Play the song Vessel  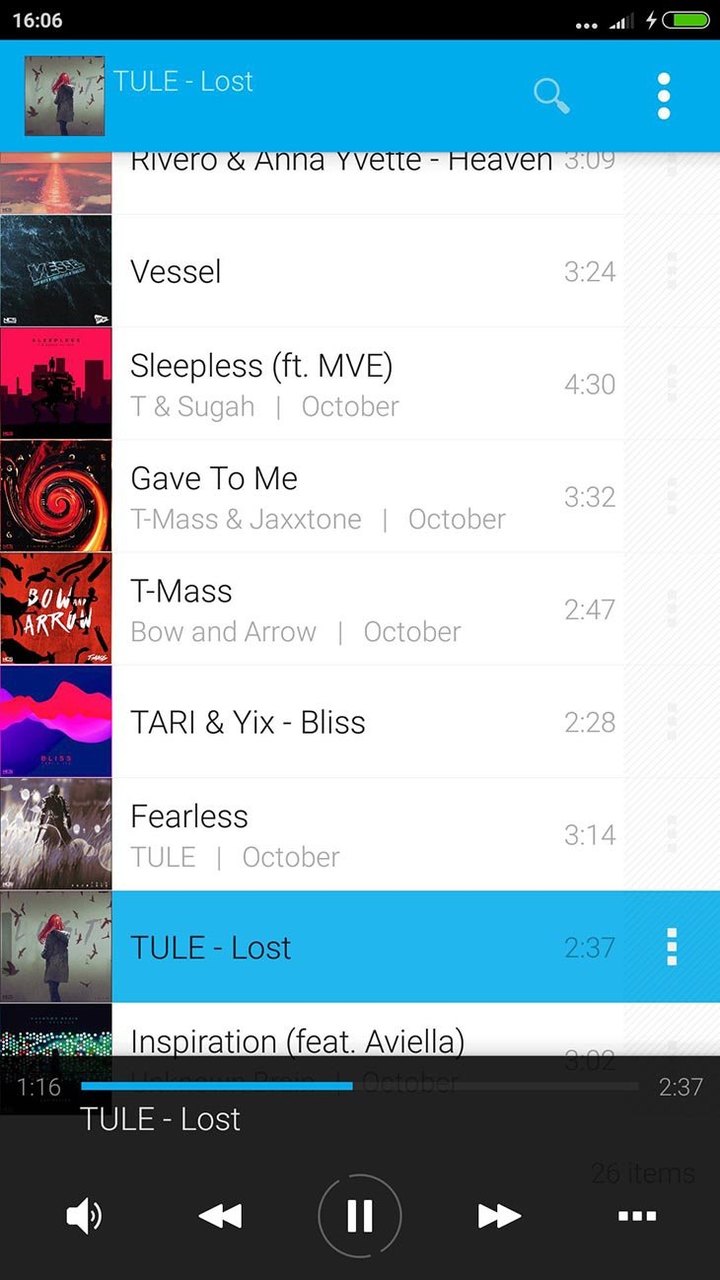click(x=340, y=271)
